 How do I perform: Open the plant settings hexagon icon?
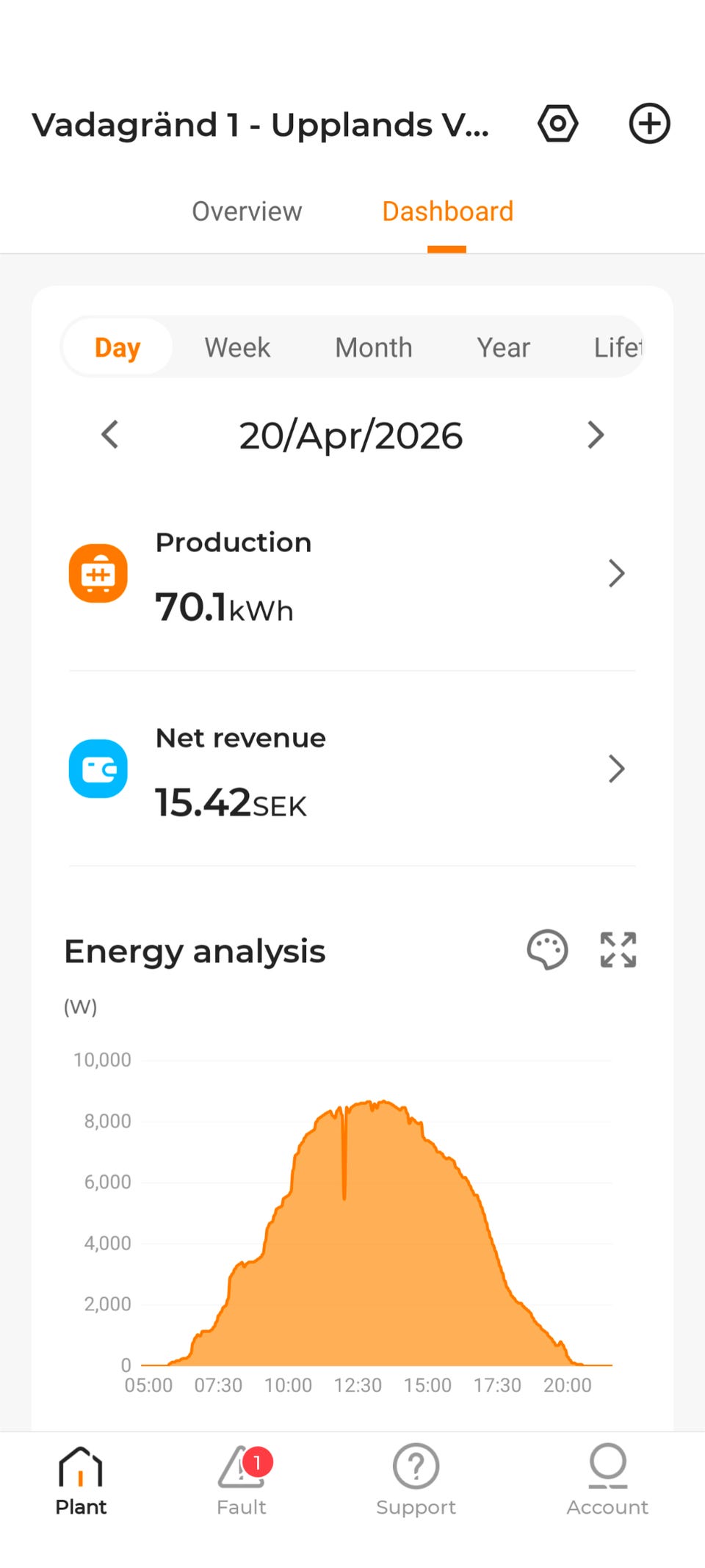coord(557,123)
